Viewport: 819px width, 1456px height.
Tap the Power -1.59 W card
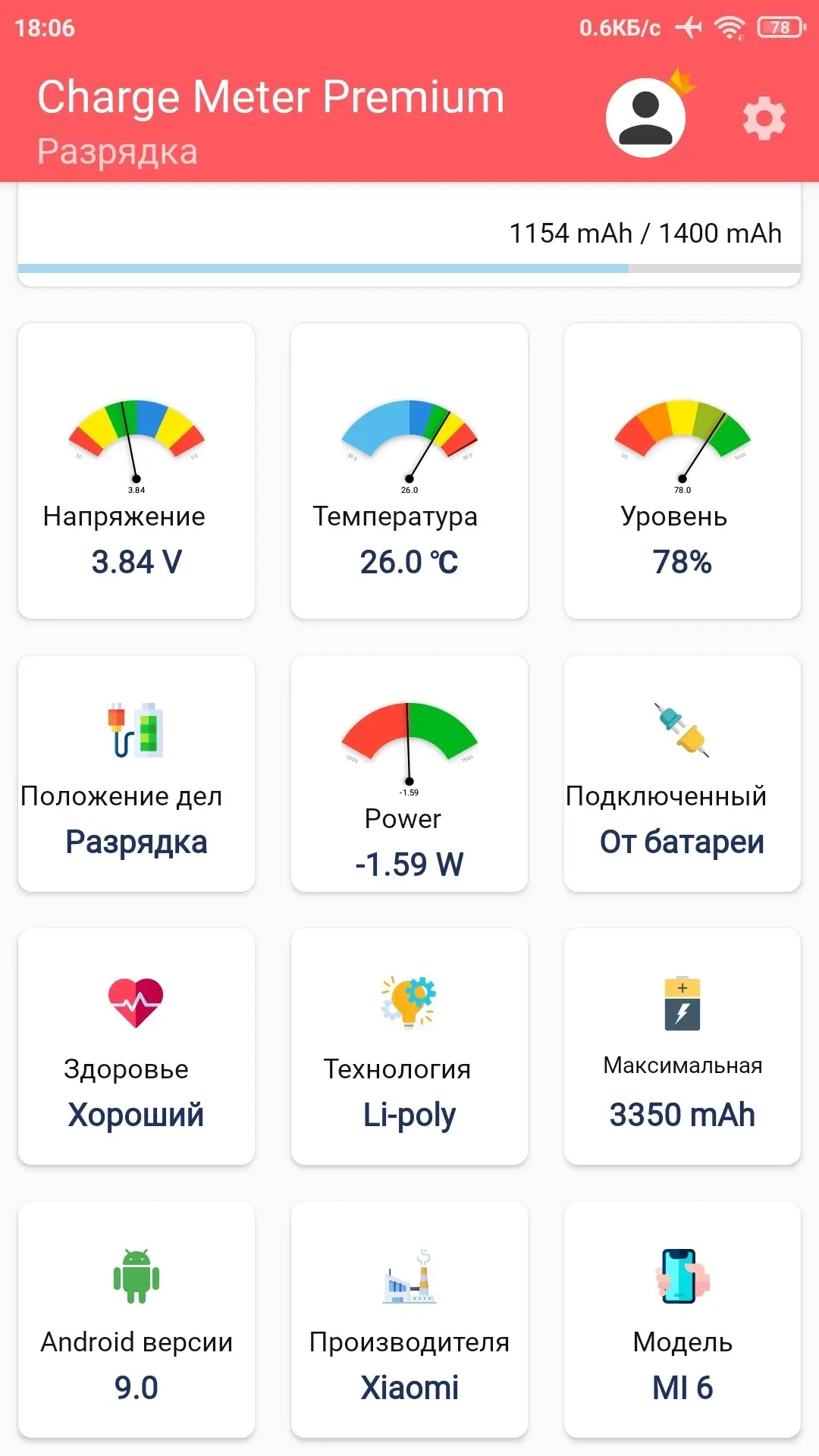[x=409, y=773]
